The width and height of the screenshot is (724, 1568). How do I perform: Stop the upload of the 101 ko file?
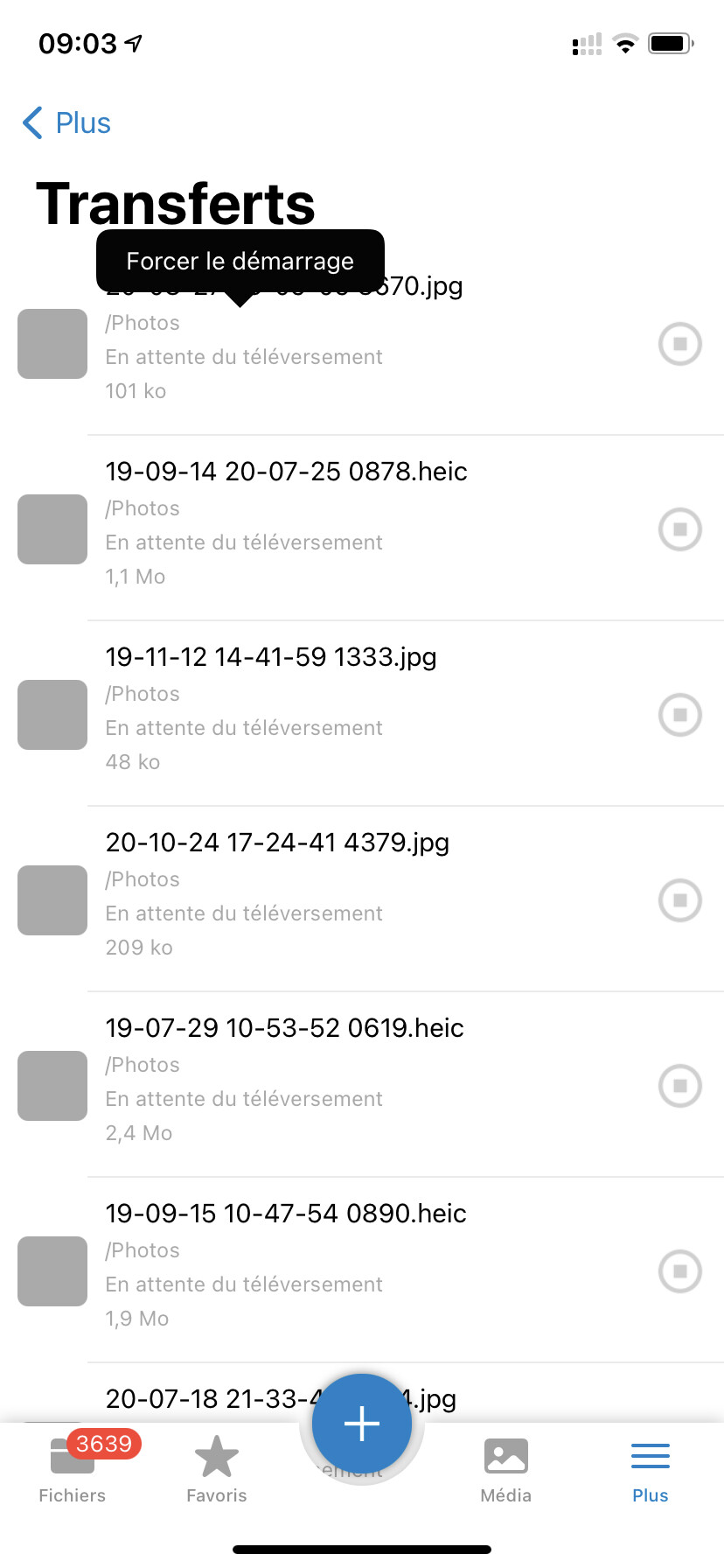(x=680, y=344)
